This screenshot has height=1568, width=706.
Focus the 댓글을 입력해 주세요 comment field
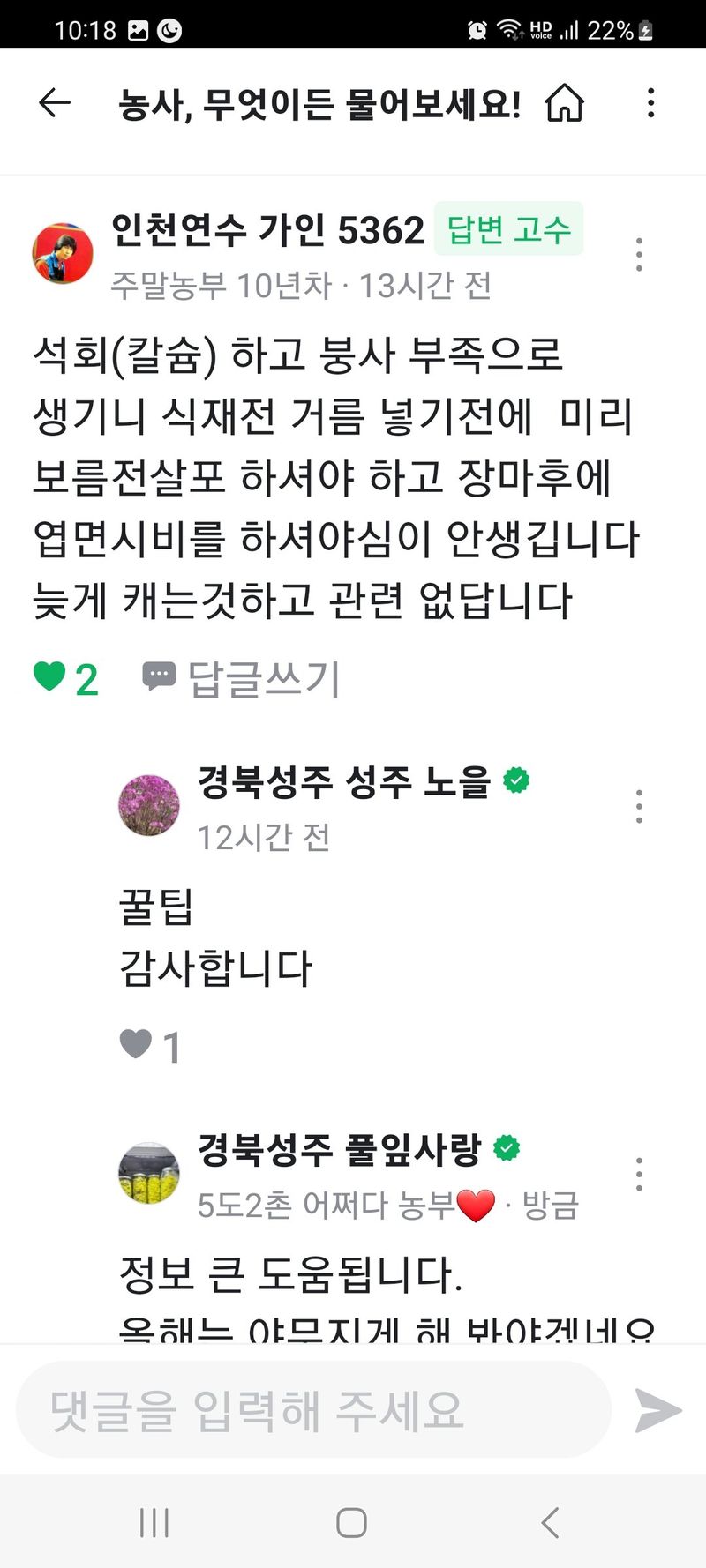(x=313, y=1409)
